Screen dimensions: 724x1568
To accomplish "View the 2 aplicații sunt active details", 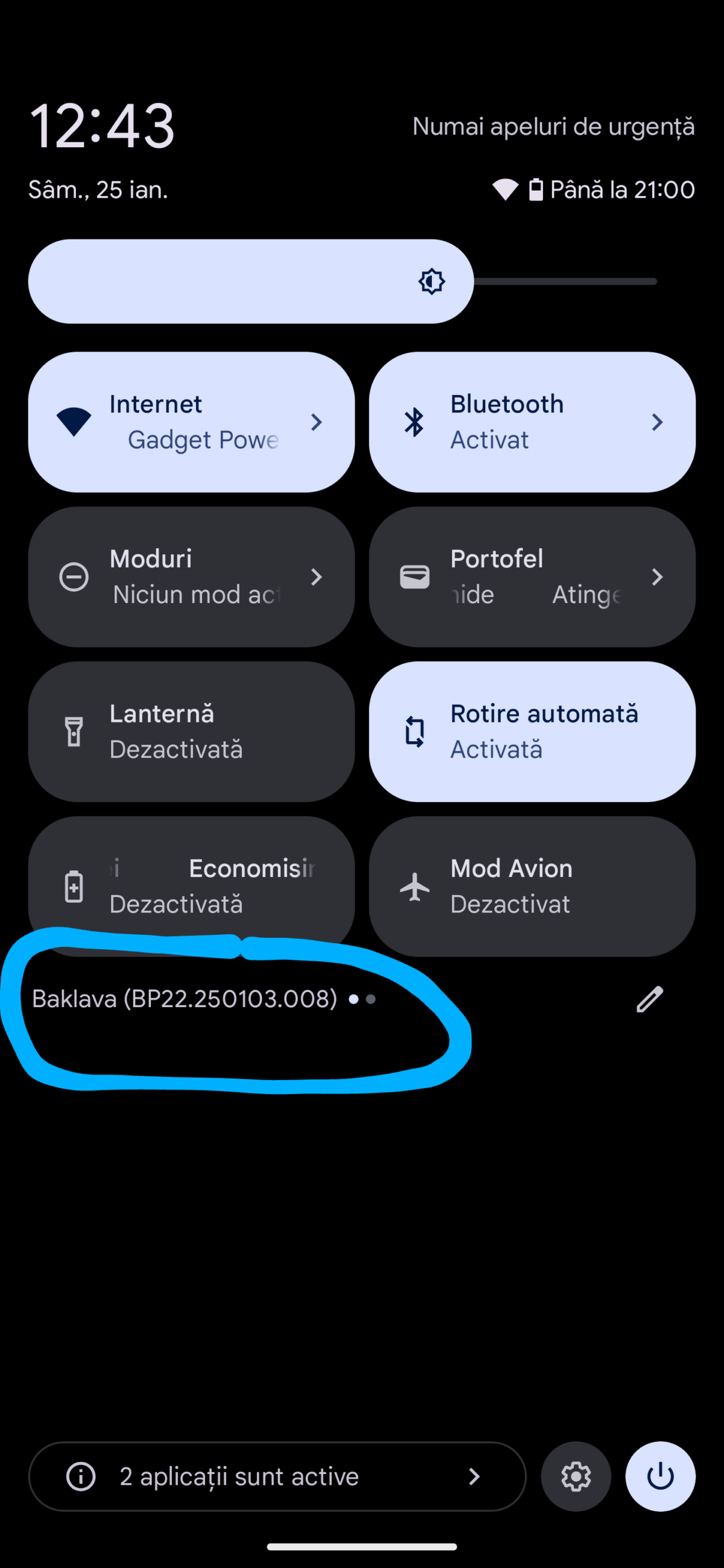I will pyautogui.click(x=277, y=1476).
